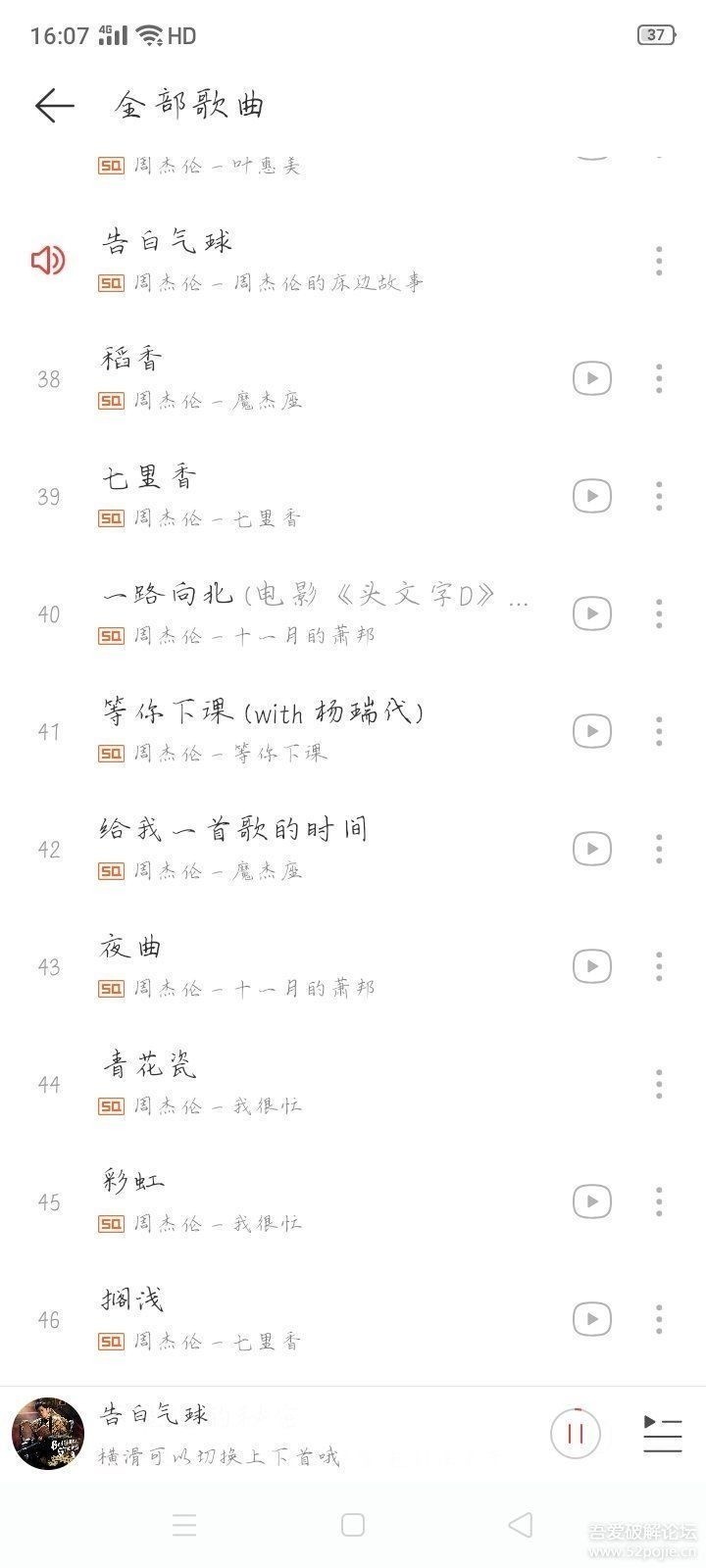Open the options menu for 七里香
The image size is (706, 1568).
click(x=659, y=496)
